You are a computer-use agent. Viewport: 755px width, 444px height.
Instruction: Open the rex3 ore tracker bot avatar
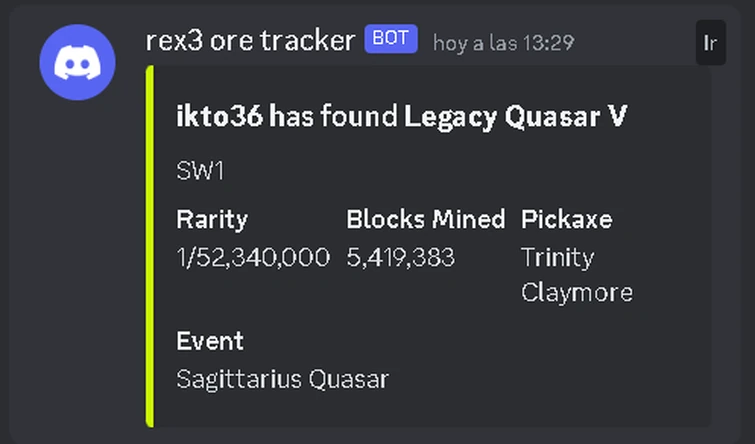77,63
